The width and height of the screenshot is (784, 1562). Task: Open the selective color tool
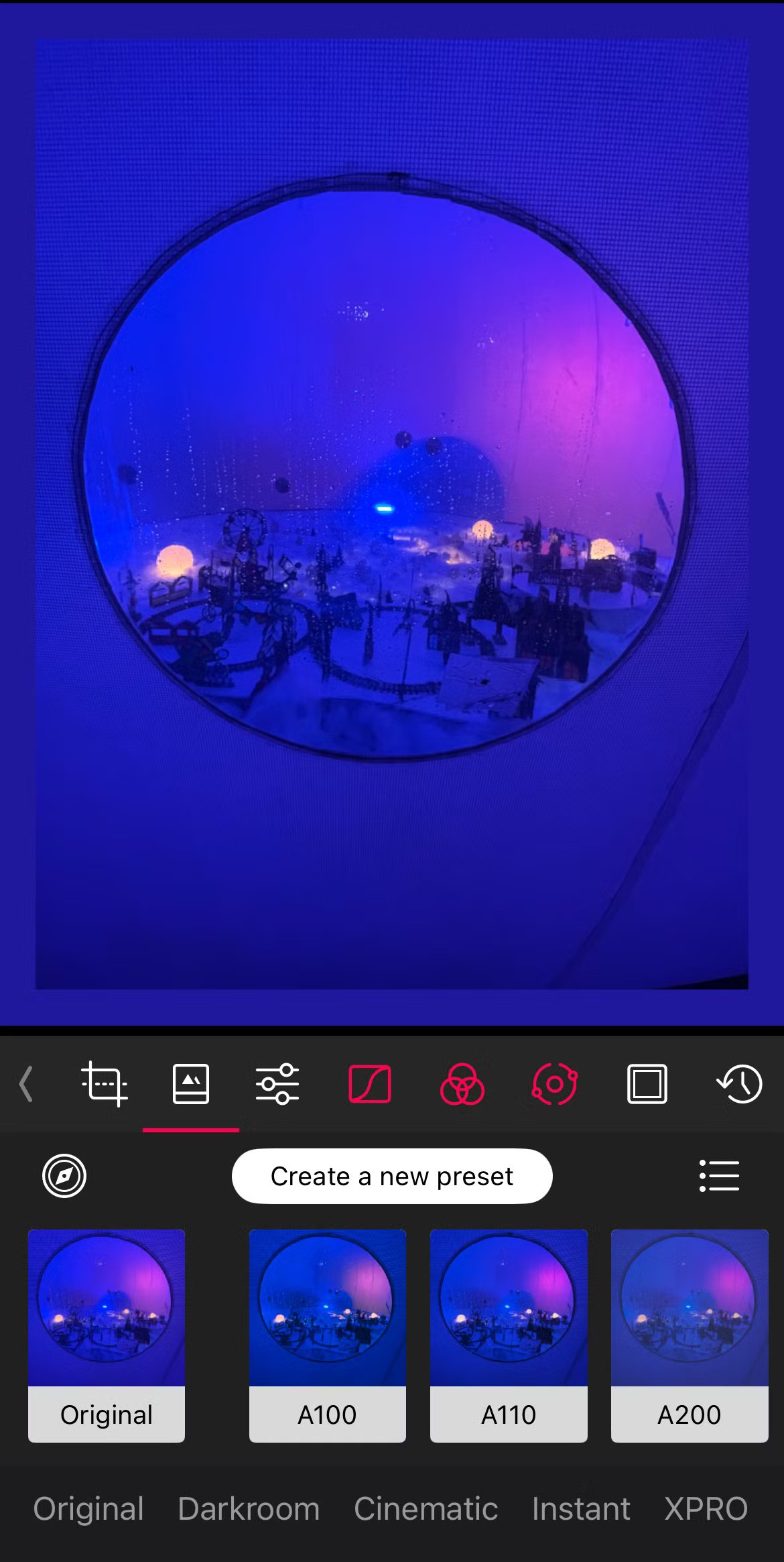tap(554, 1084)
